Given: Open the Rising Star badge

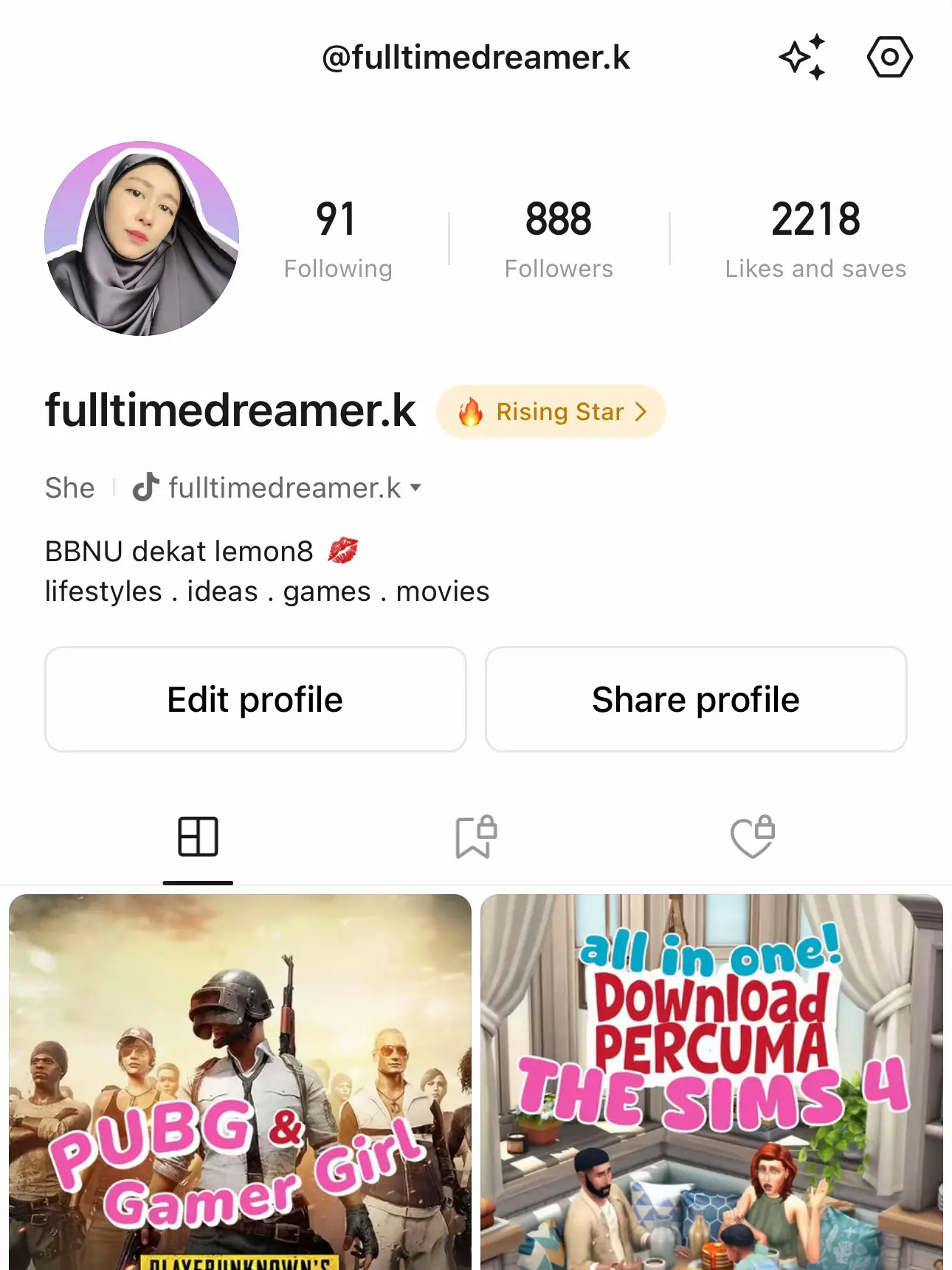Looking at the screenshot, I should 551,411.
